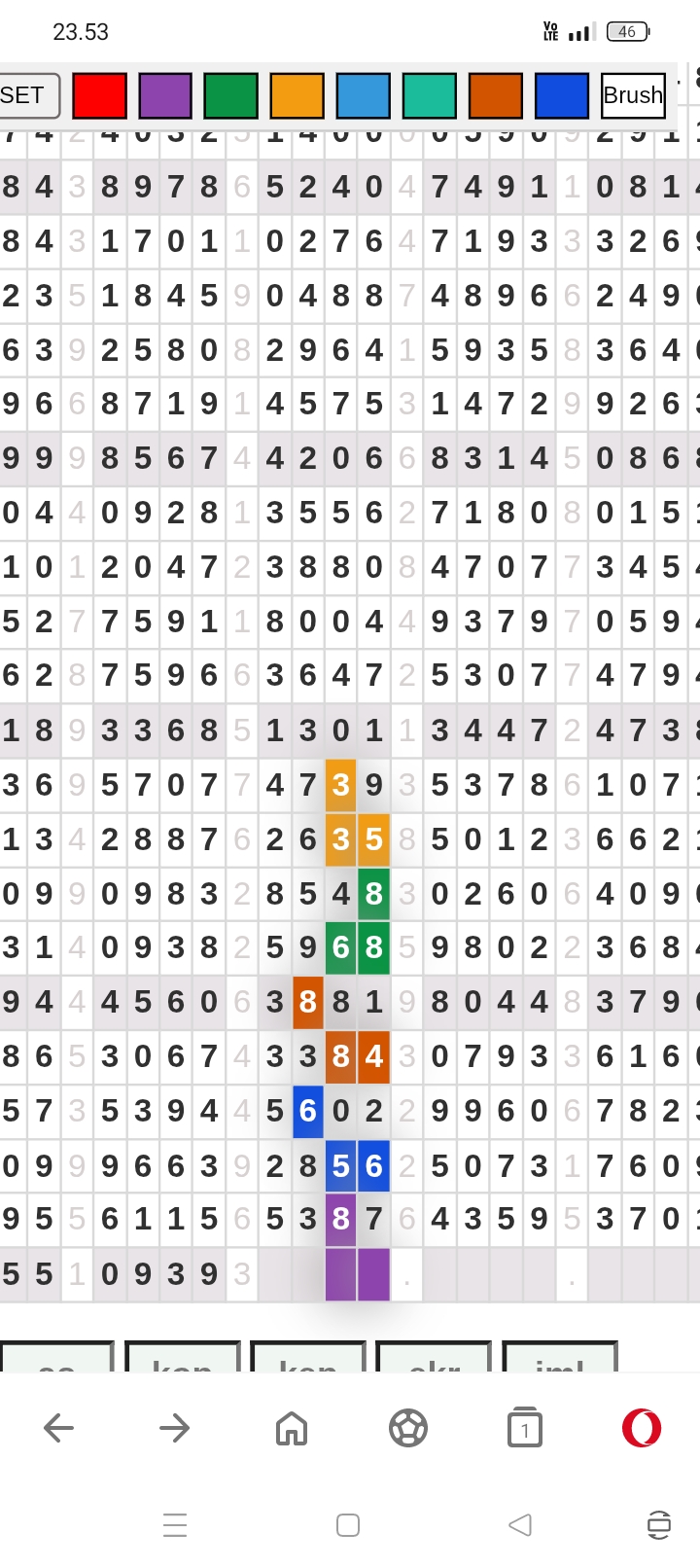Pick the light blue color swatch
Image resolution: width=700 pixels, height=1568 pixels.
(x=364, y=95)
